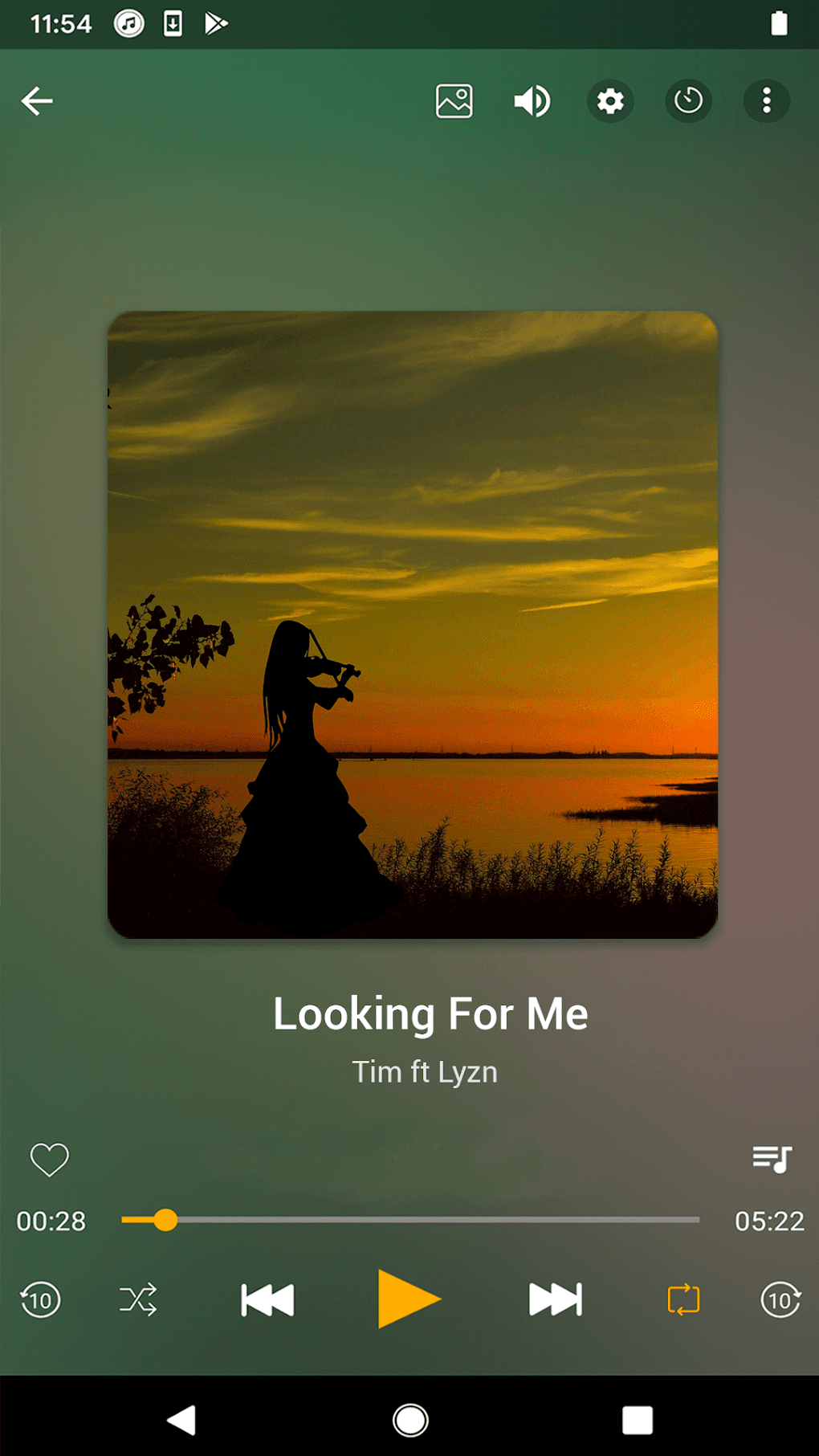
Task: Tap the song title Looking For Me
Action: click(x=430, y=1013)
